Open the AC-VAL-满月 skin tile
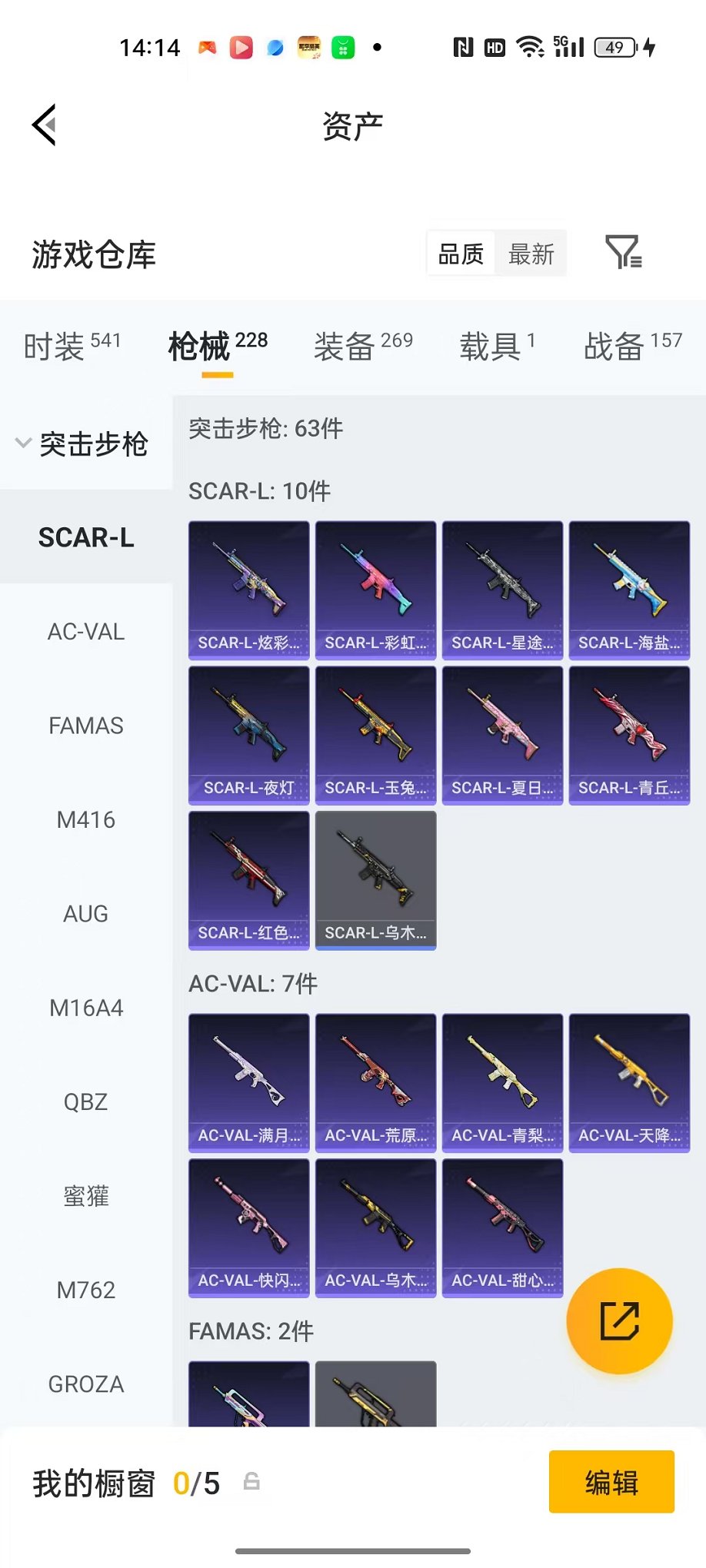This screenshot has width=706, height=1568. (x=249, y=1083)
